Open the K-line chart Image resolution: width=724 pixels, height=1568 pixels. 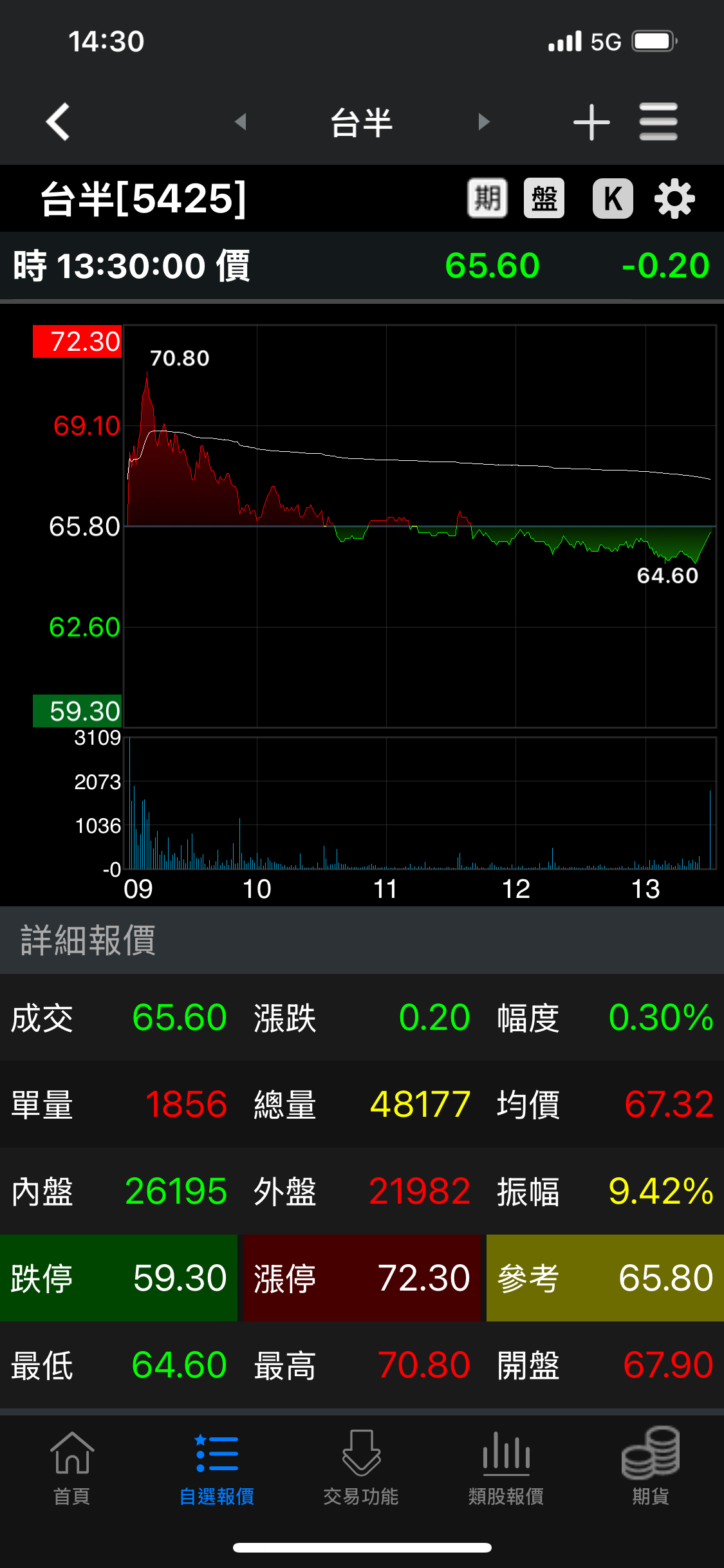coord(613,198)
